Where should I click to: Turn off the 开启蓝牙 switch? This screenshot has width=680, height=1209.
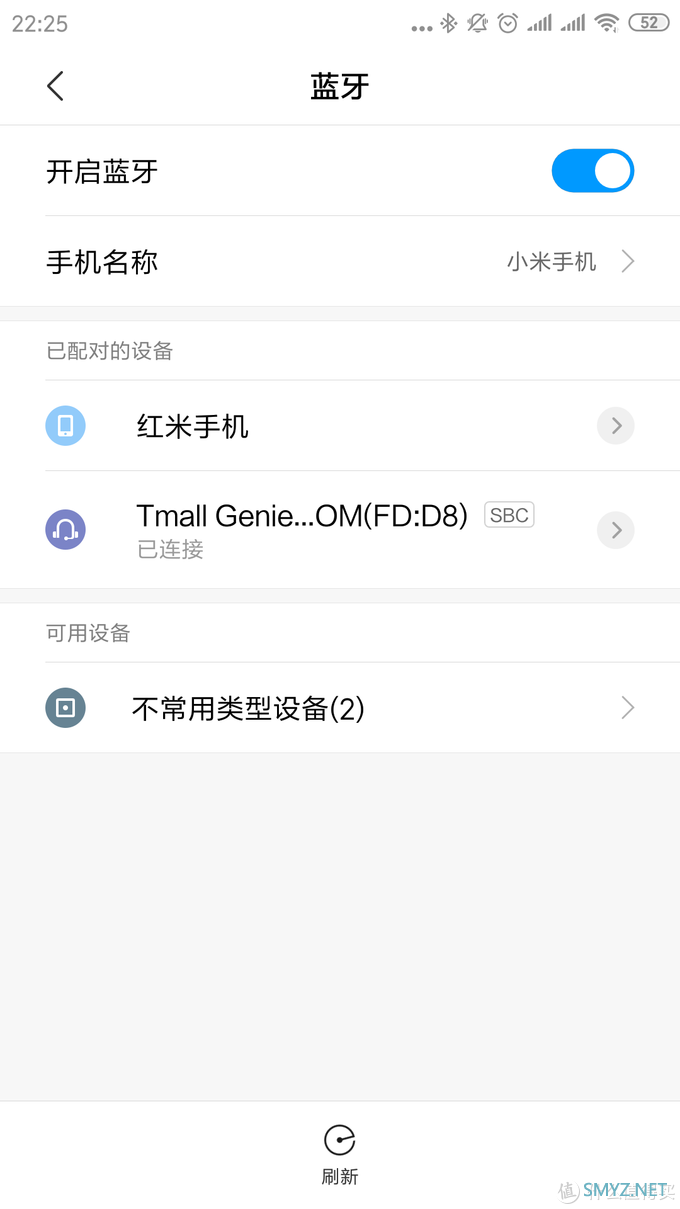pos(592,171)
